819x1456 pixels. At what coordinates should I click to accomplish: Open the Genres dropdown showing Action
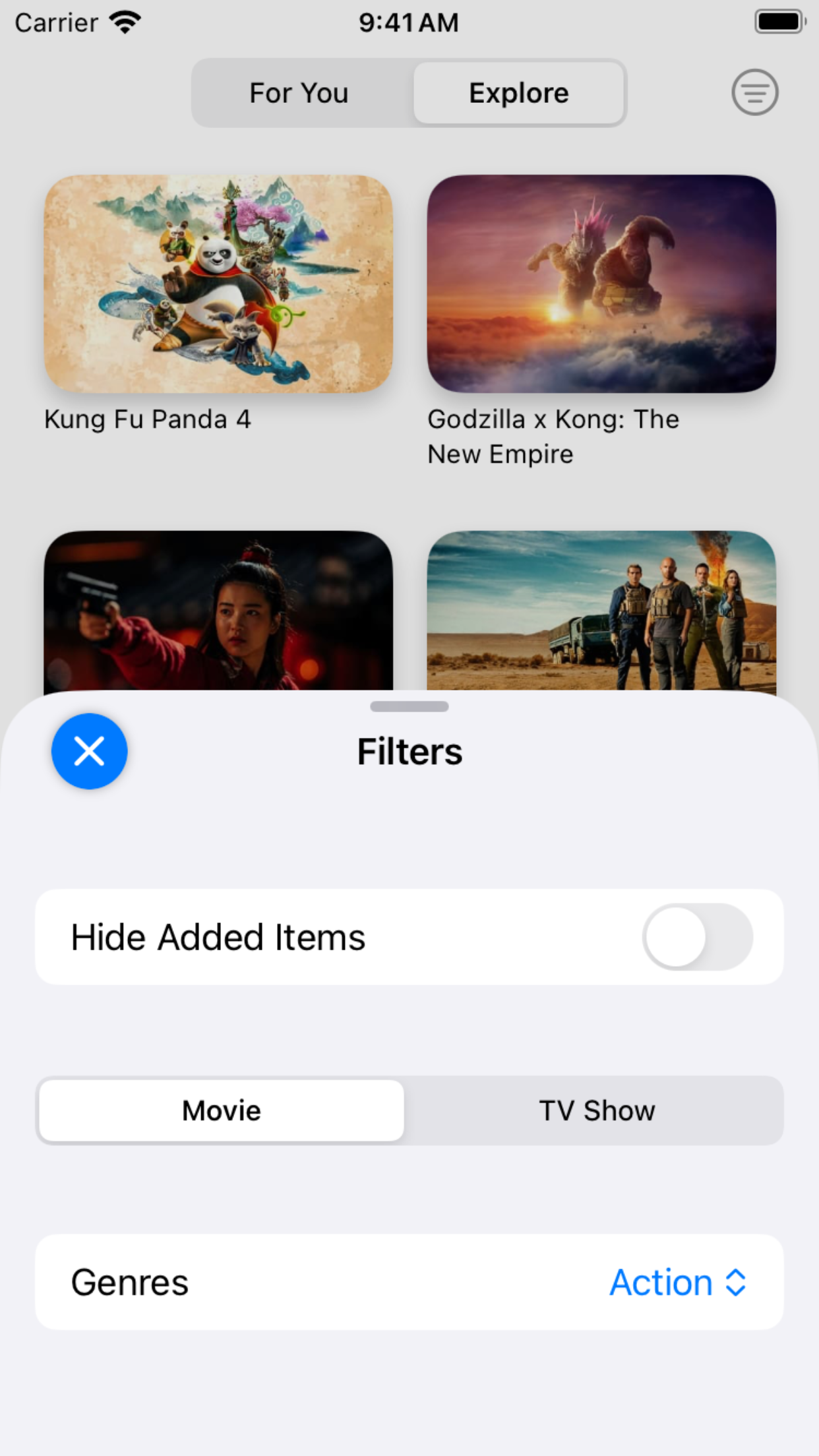pyautogui.click(x=677, y=1283)
